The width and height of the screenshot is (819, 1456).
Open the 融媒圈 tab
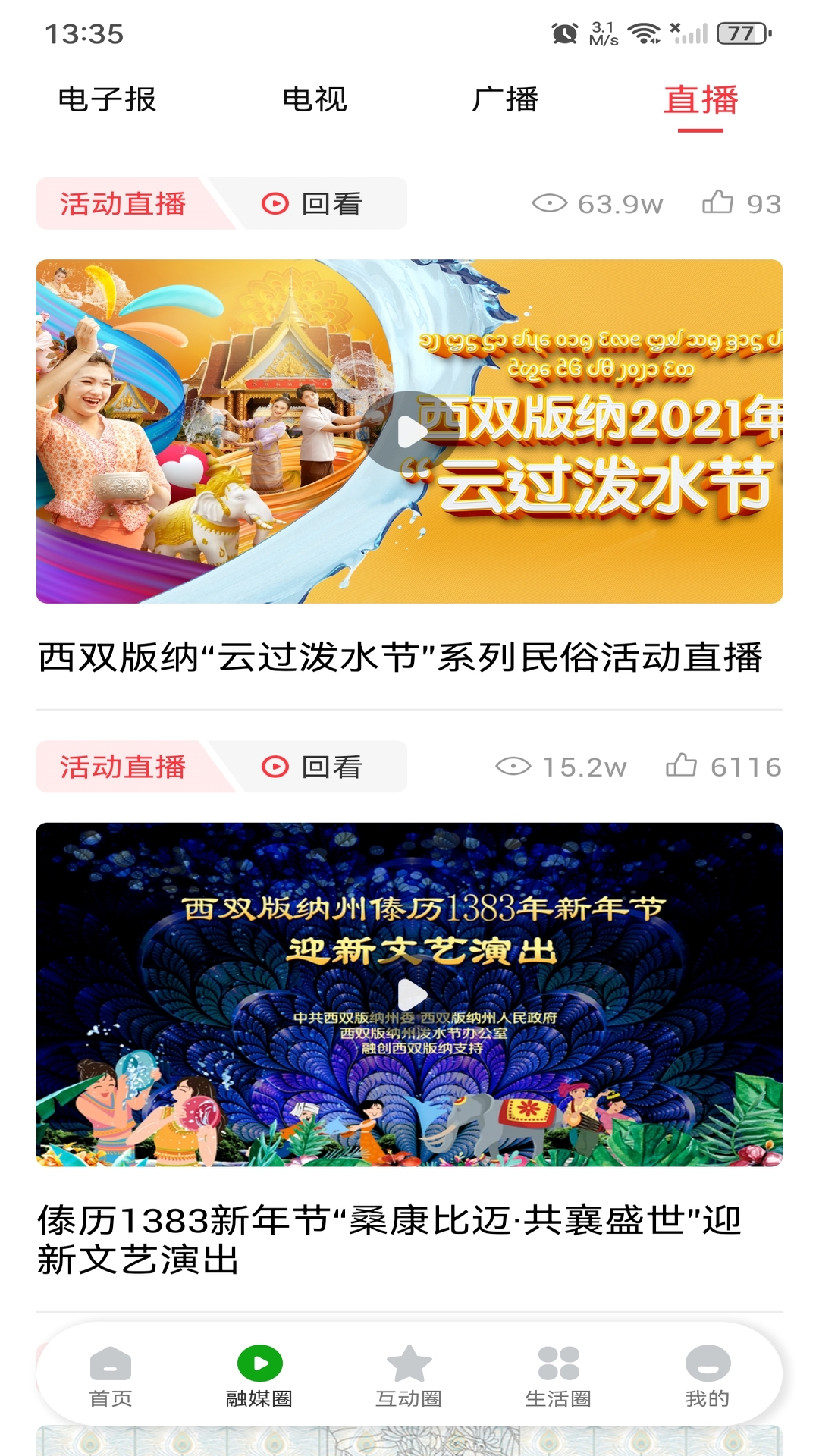[x=259, y=1376]
